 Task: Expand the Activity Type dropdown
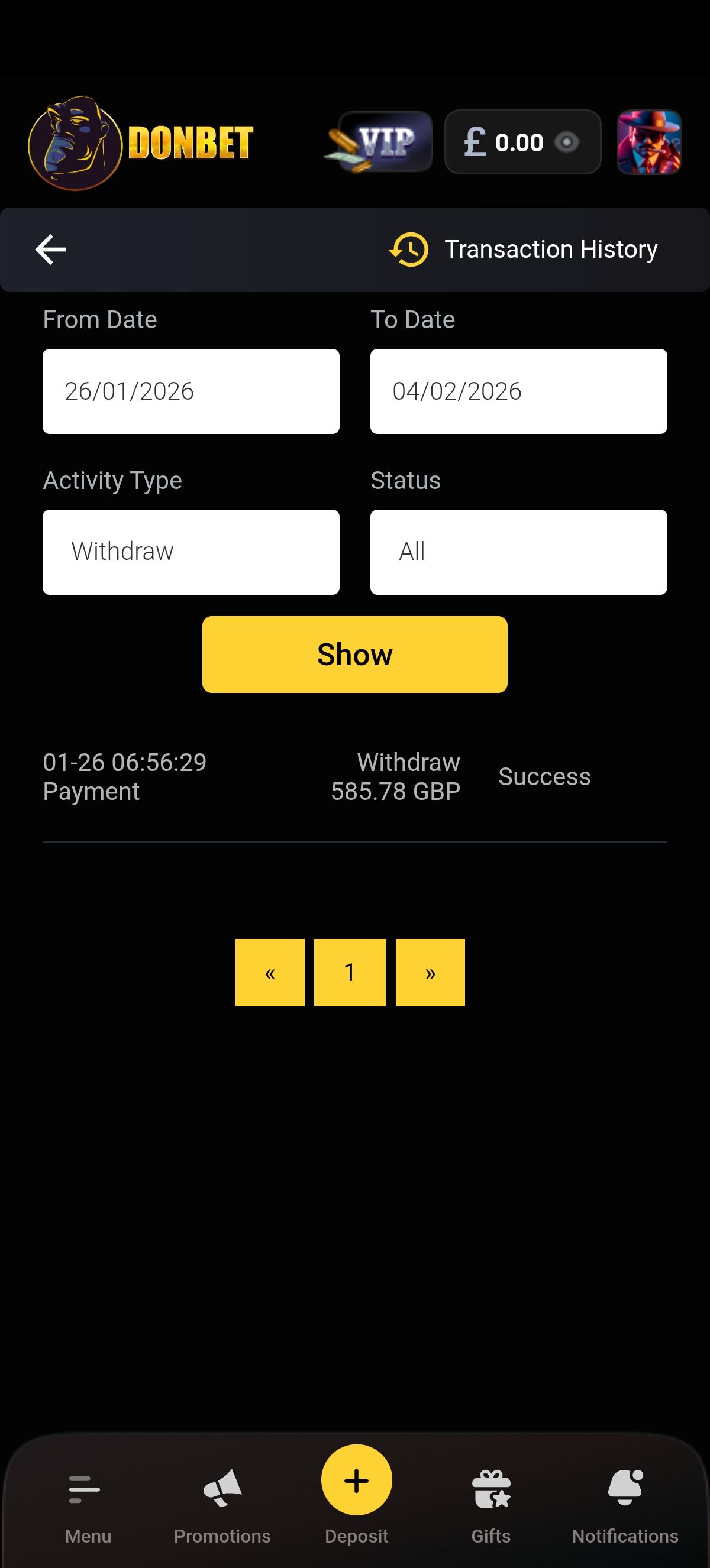[x=191, y=552]
